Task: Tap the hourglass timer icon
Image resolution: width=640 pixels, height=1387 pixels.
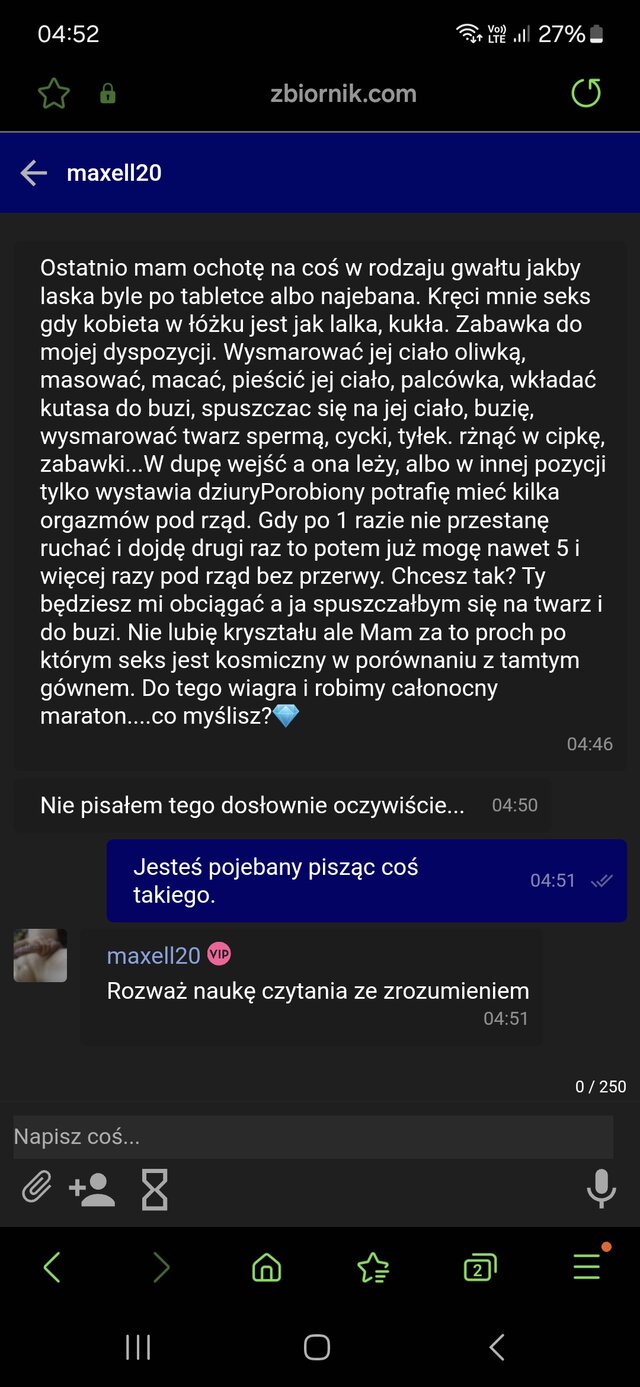Action: [155, 1190]
